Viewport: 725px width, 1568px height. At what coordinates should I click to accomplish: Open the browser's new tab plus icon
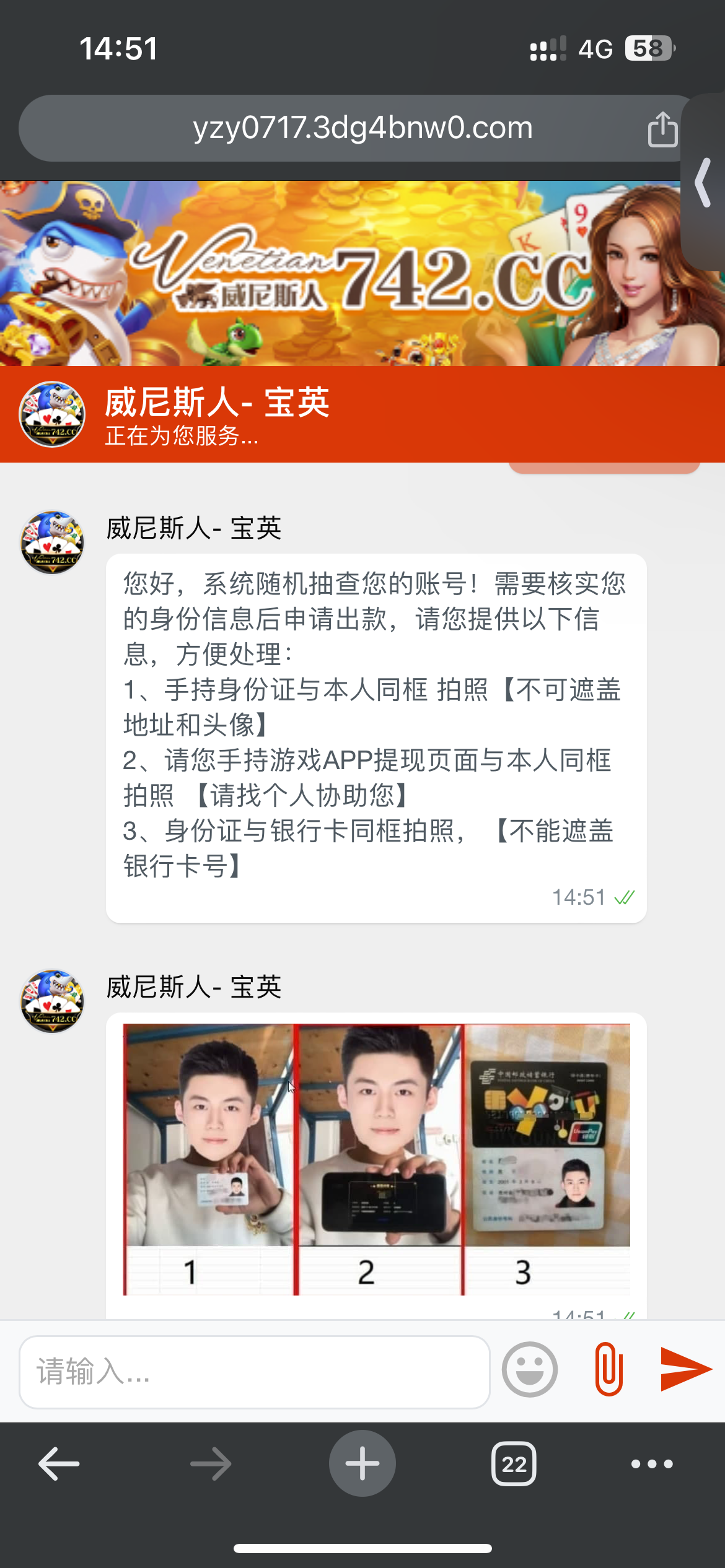point(362,1464)
